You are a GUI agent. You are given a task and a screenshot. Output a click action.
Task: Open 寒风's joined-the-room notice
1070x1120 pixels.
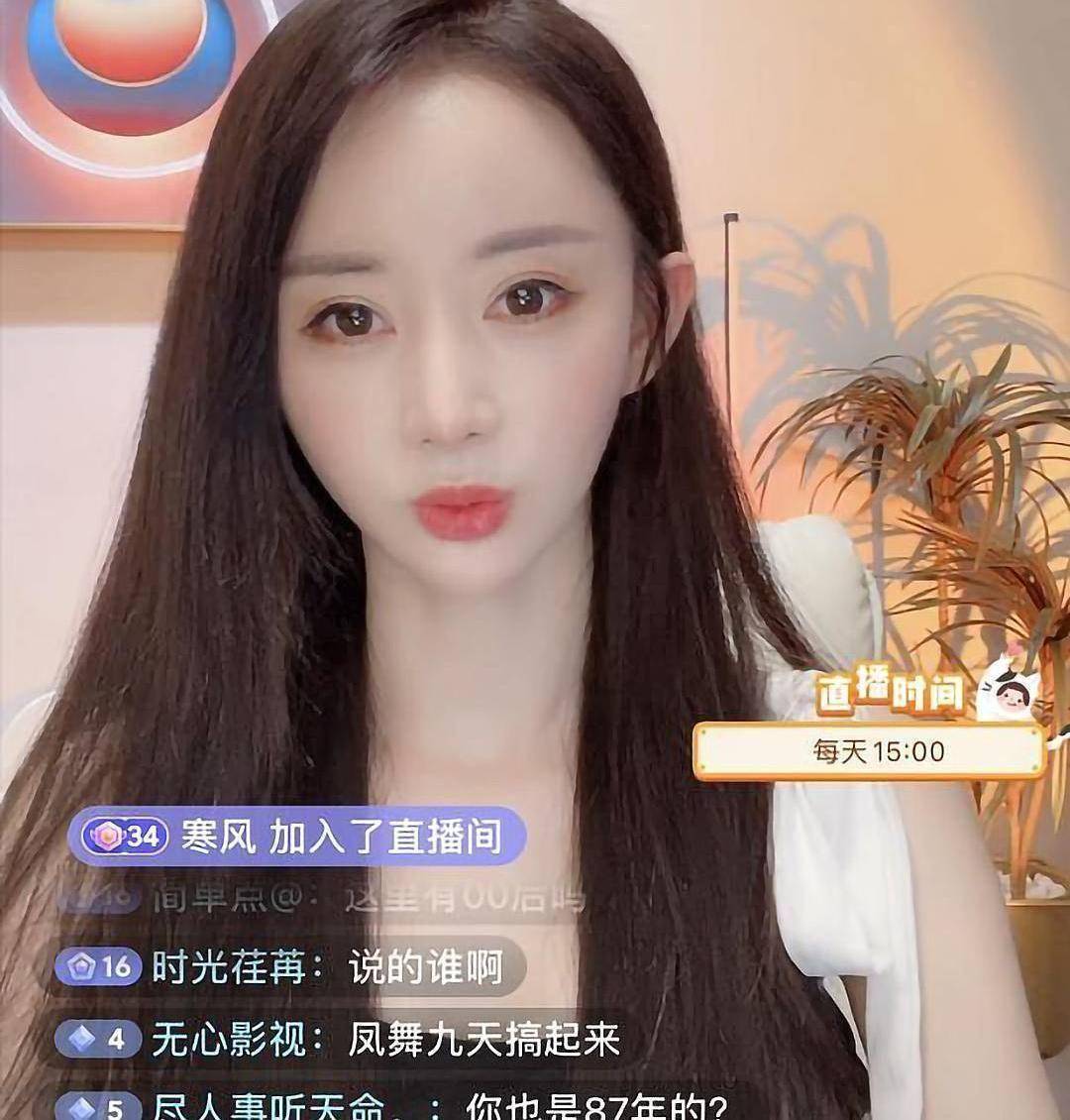coord(297,838)
